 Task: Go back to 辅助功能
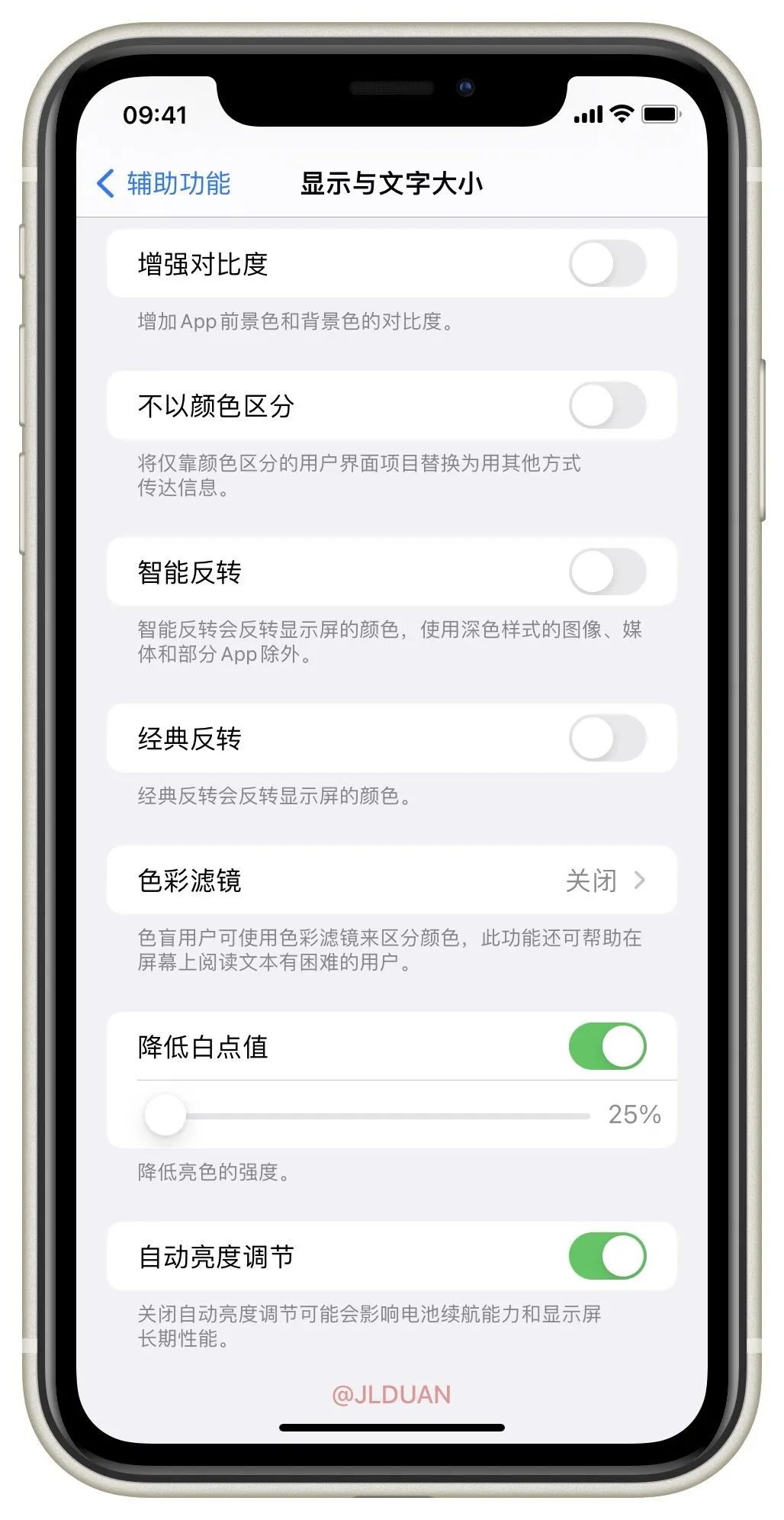coord(163,184)
